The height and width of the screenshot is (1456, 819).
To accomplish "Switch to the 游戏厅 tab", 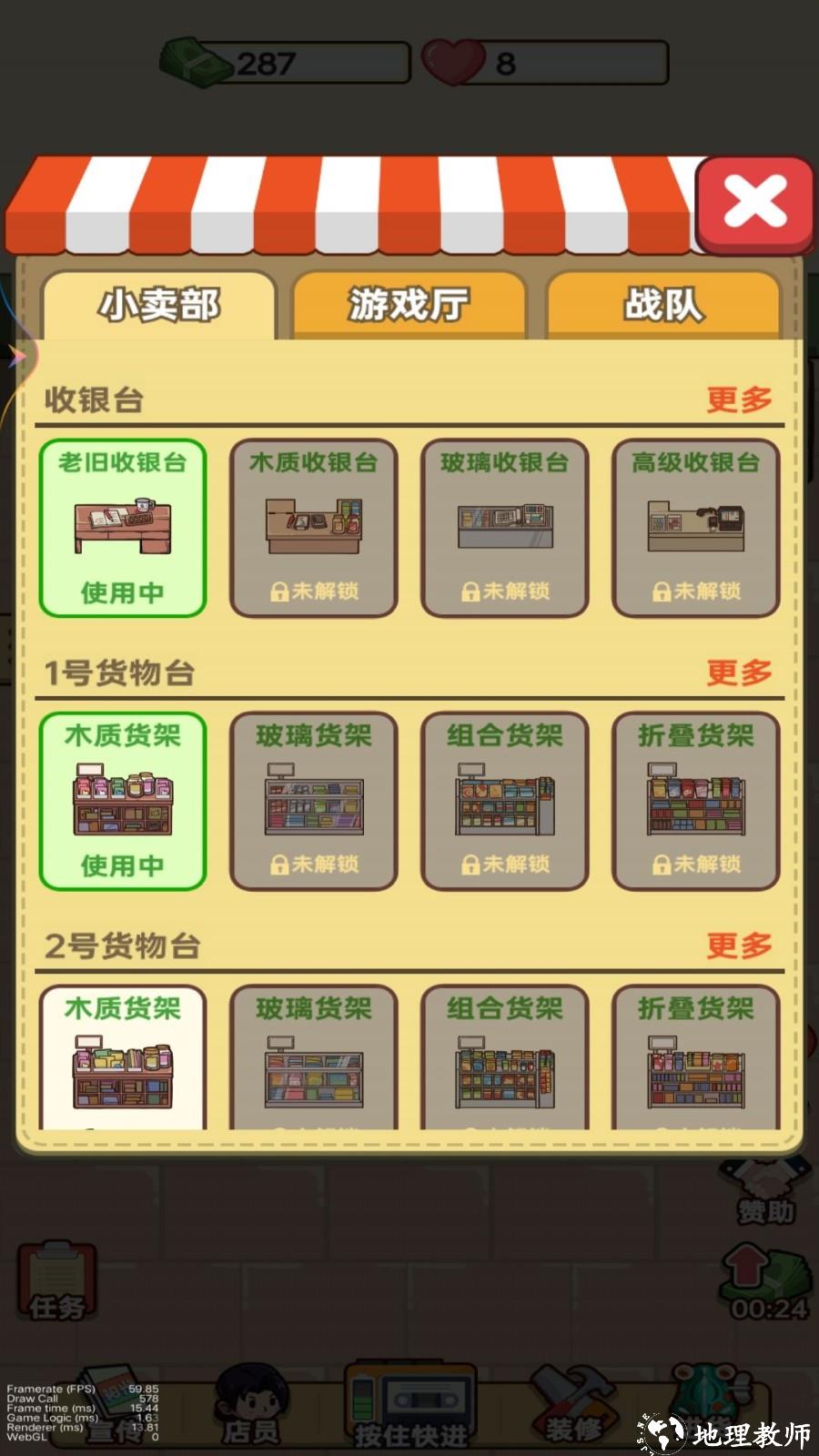I will 409,305.
